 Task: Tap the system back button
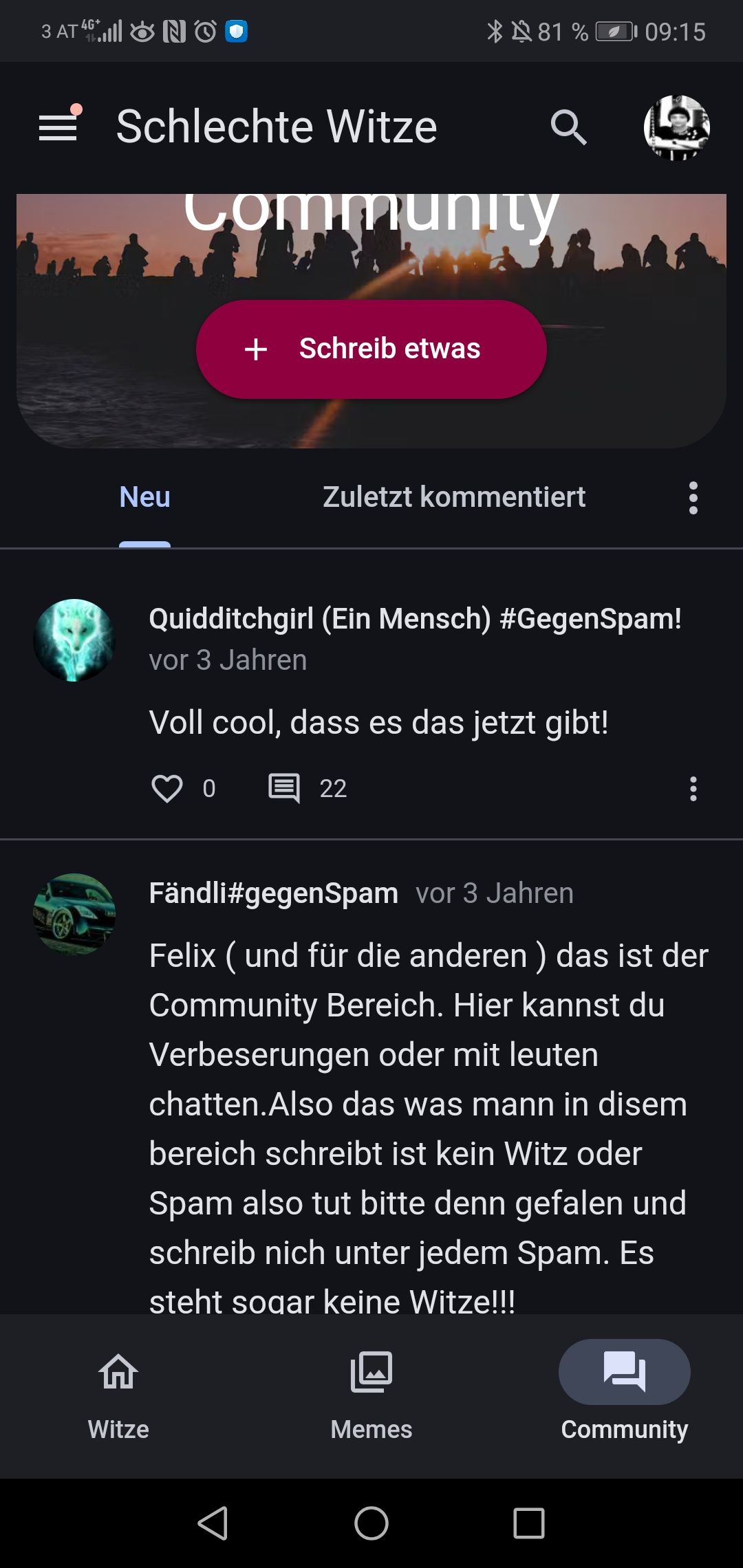tap(213, 1523)
